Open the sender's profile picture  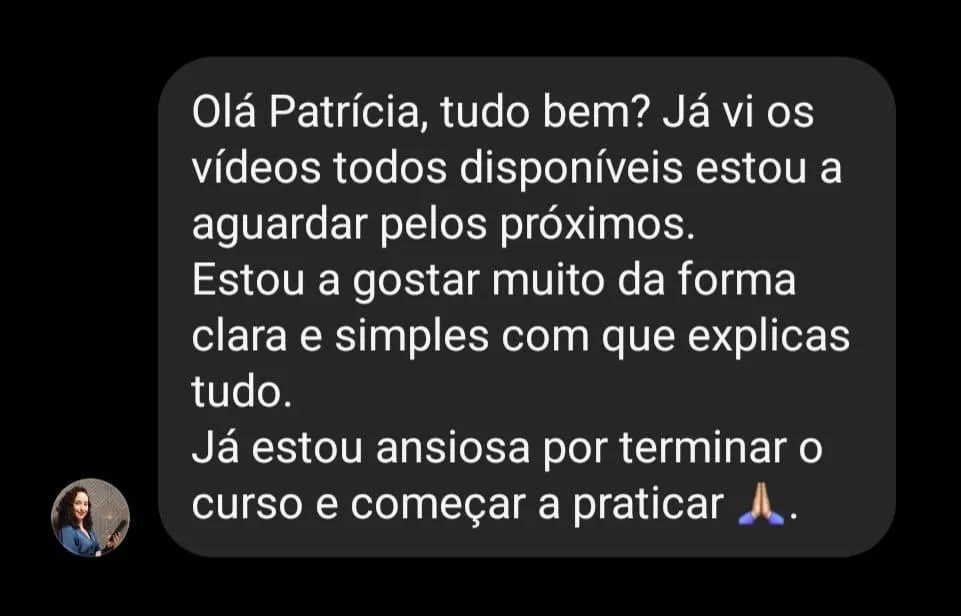click(x=90, y=517)
